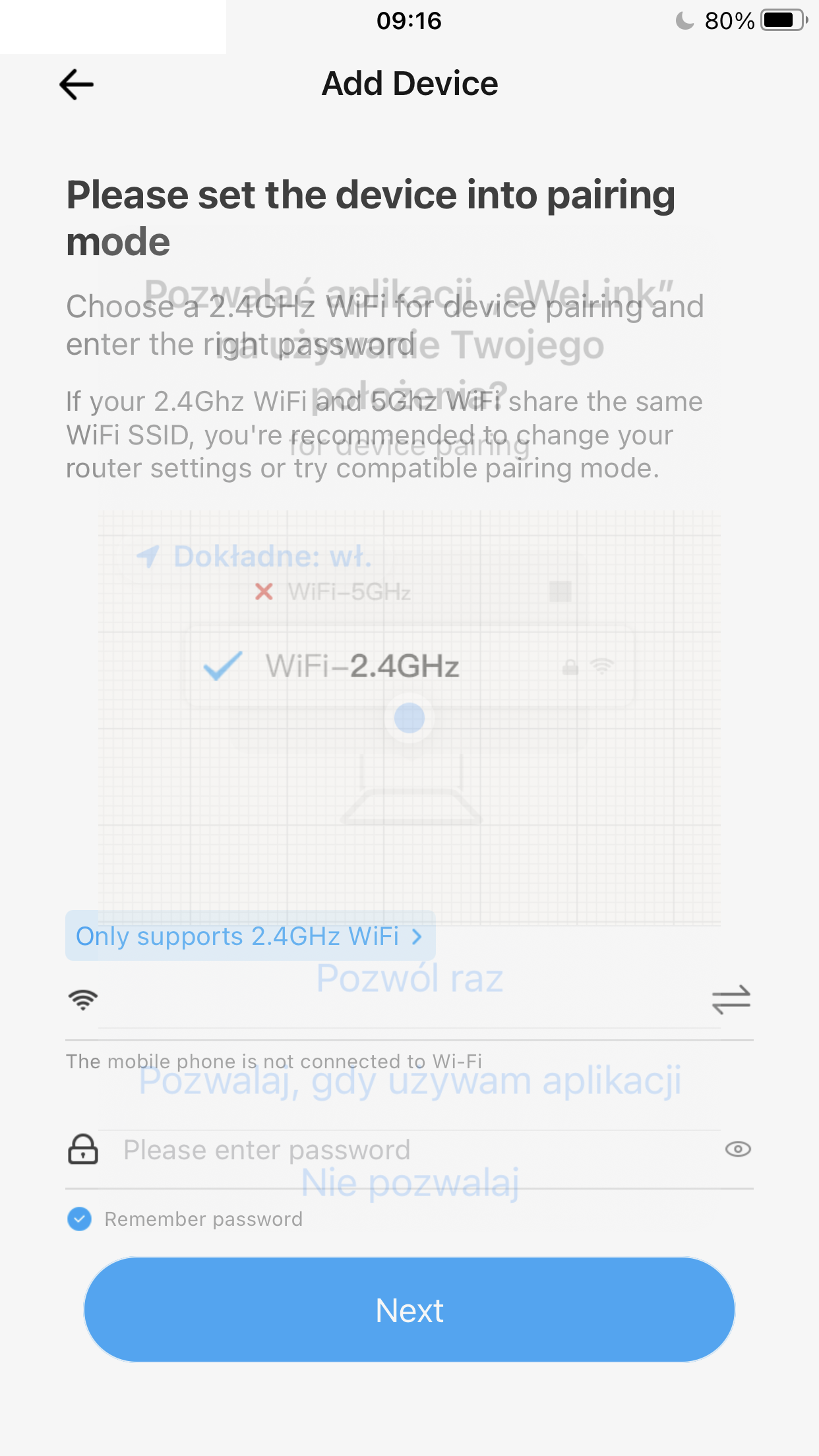Focus the Please enter password field
Image resolution: width=819 pixels, height=1456 pixels.
409,1150
